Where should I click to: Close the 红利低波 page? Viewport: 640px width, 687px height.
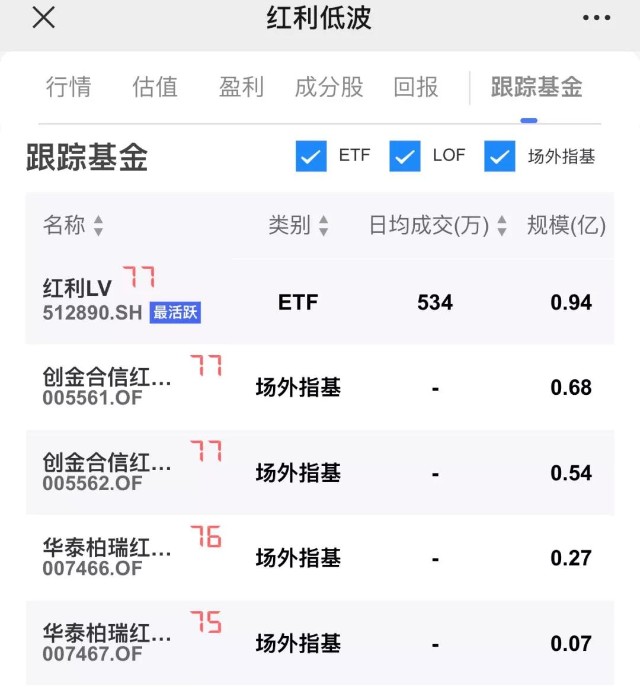tap(44, 18)
